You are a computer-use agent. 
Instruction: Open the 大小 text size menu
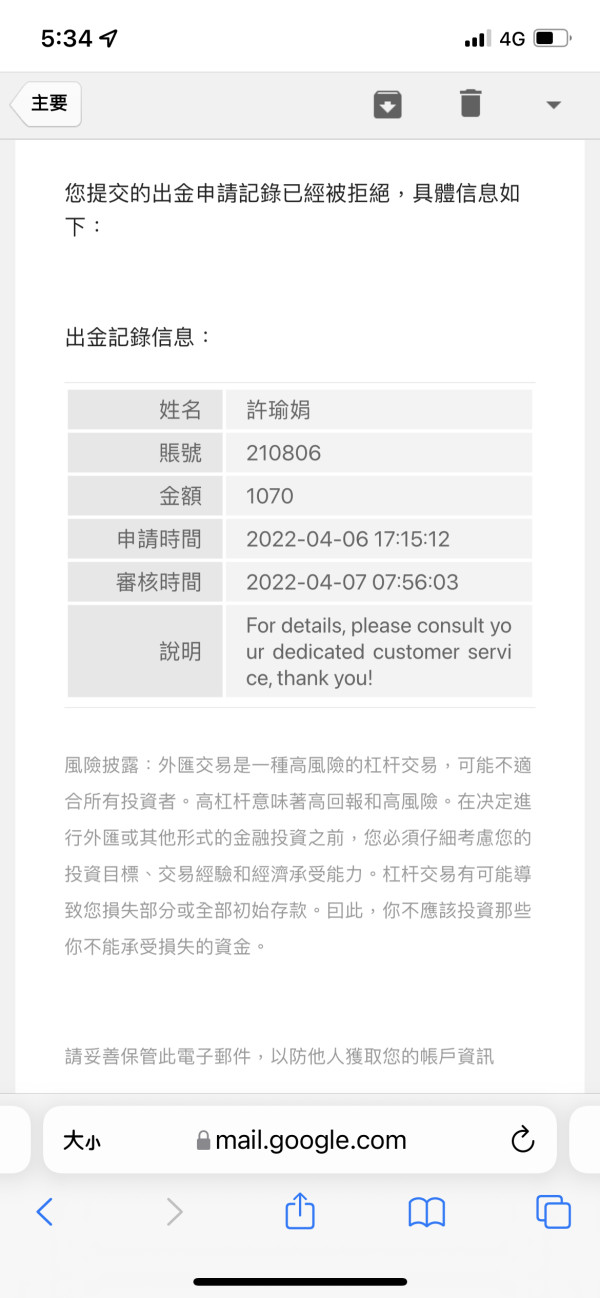pyautogui.click(x=81, y=1141)
